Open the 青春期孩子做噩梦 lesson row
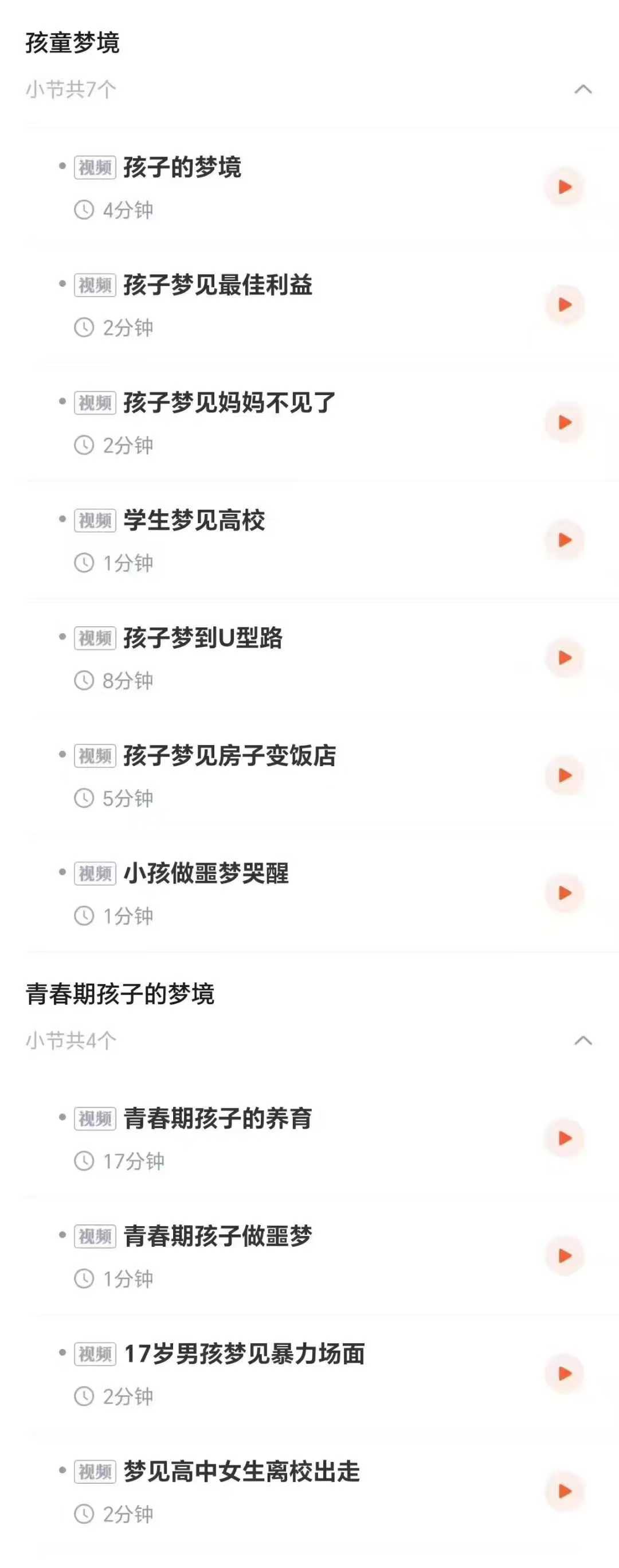Viewport: 619px width, 1568px height. click(218, 1237)
